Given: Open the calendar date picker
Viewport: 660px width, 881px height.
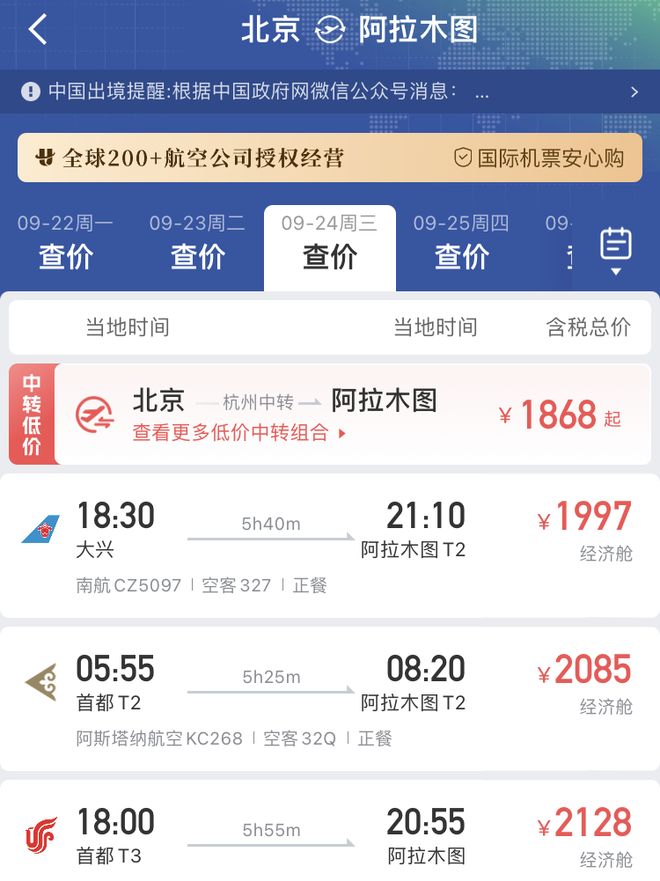Looking at the screenshot, I should pyautogui.click(x=615, y=248).
